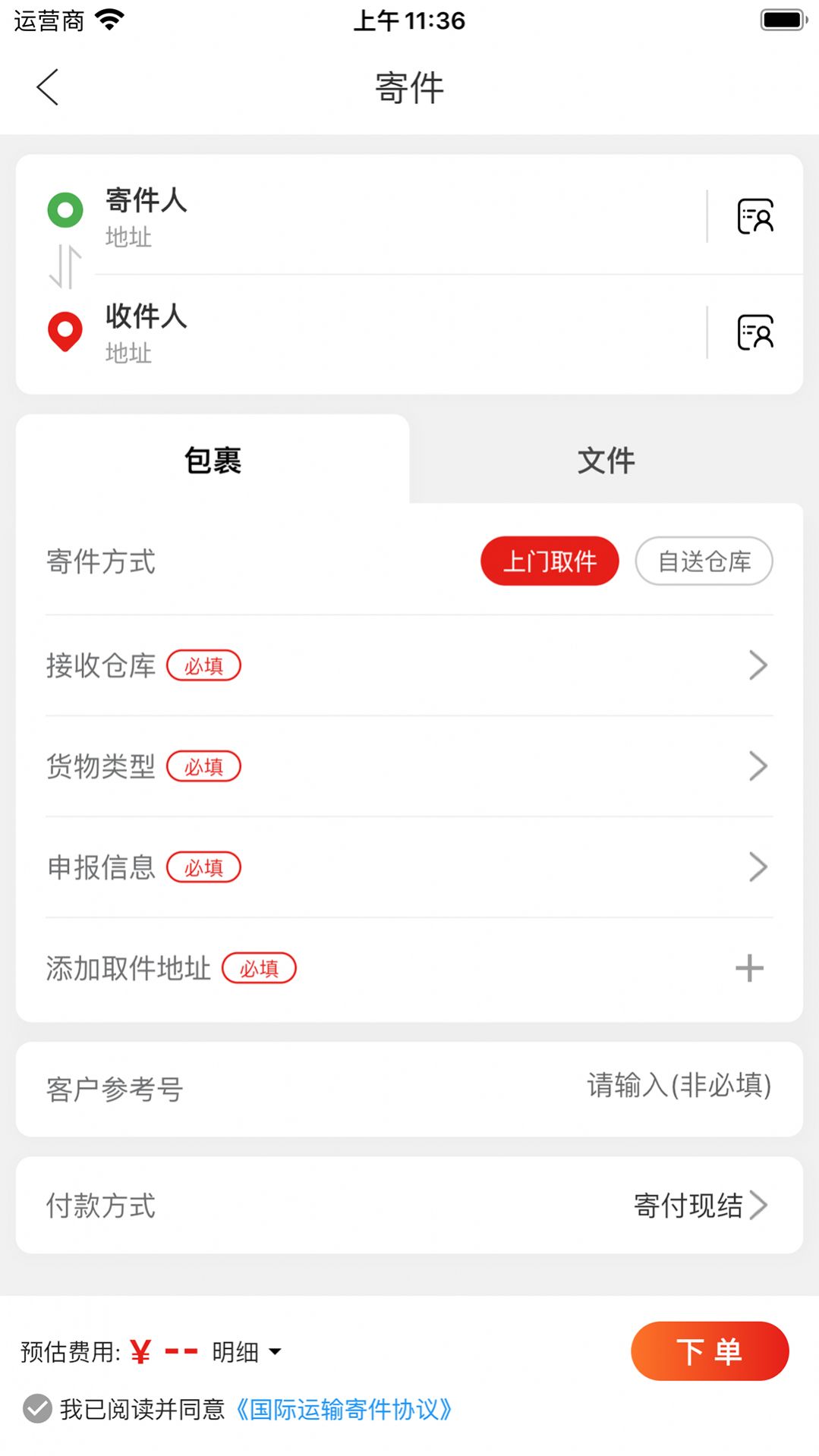Screen dimensions: 819x1456
Task: Tap the 下单 order button
Action: 710,1351
